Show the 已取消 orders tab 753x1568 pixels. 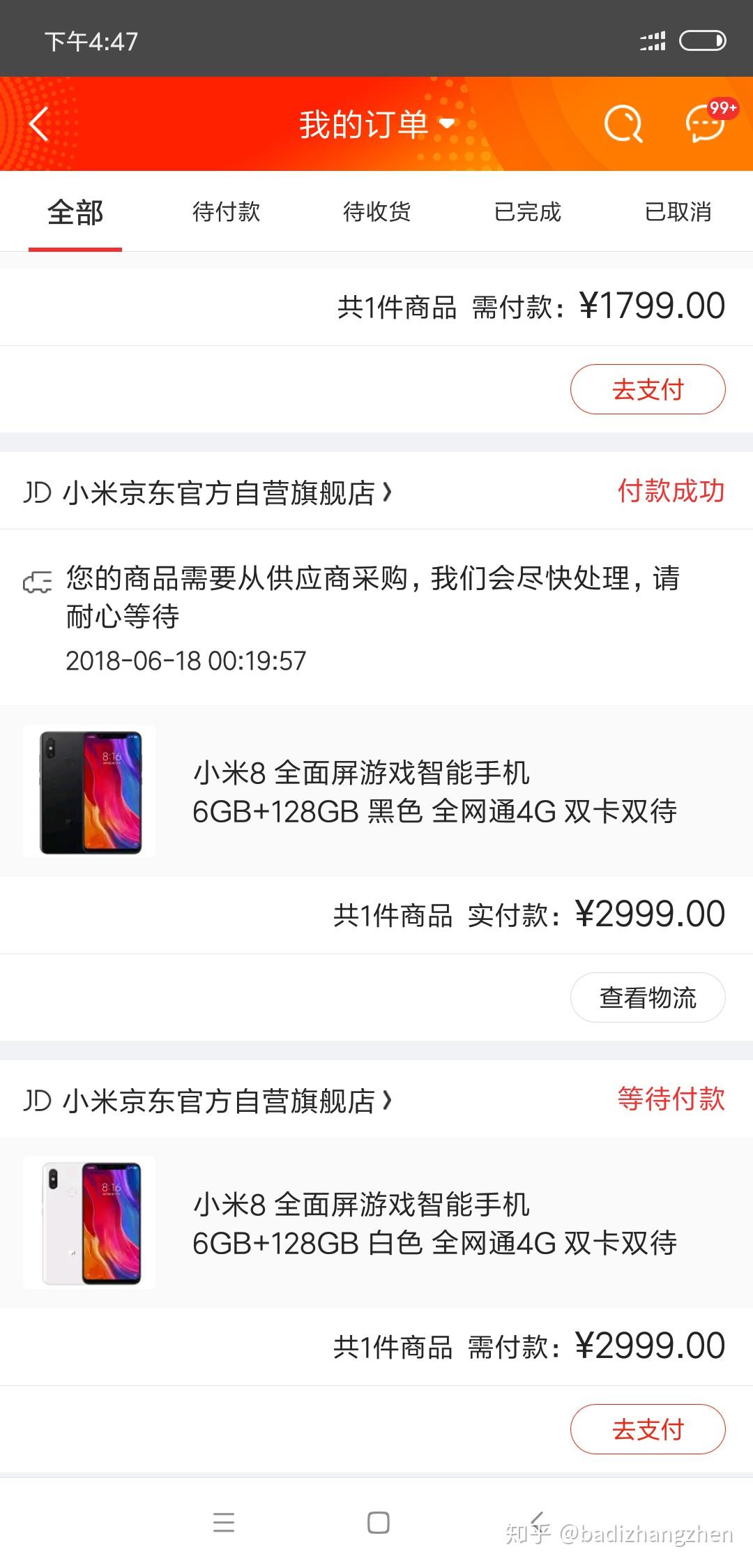pos(678,211)
